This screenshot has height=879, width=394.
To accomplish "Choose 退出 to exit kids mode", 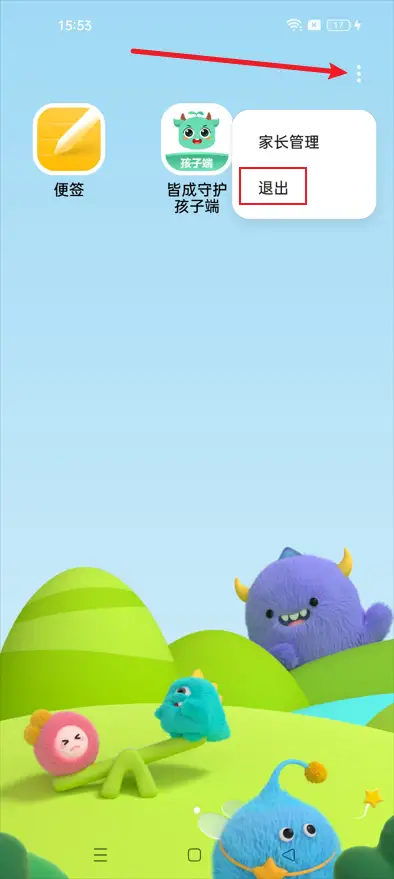I will click(273, 188).
